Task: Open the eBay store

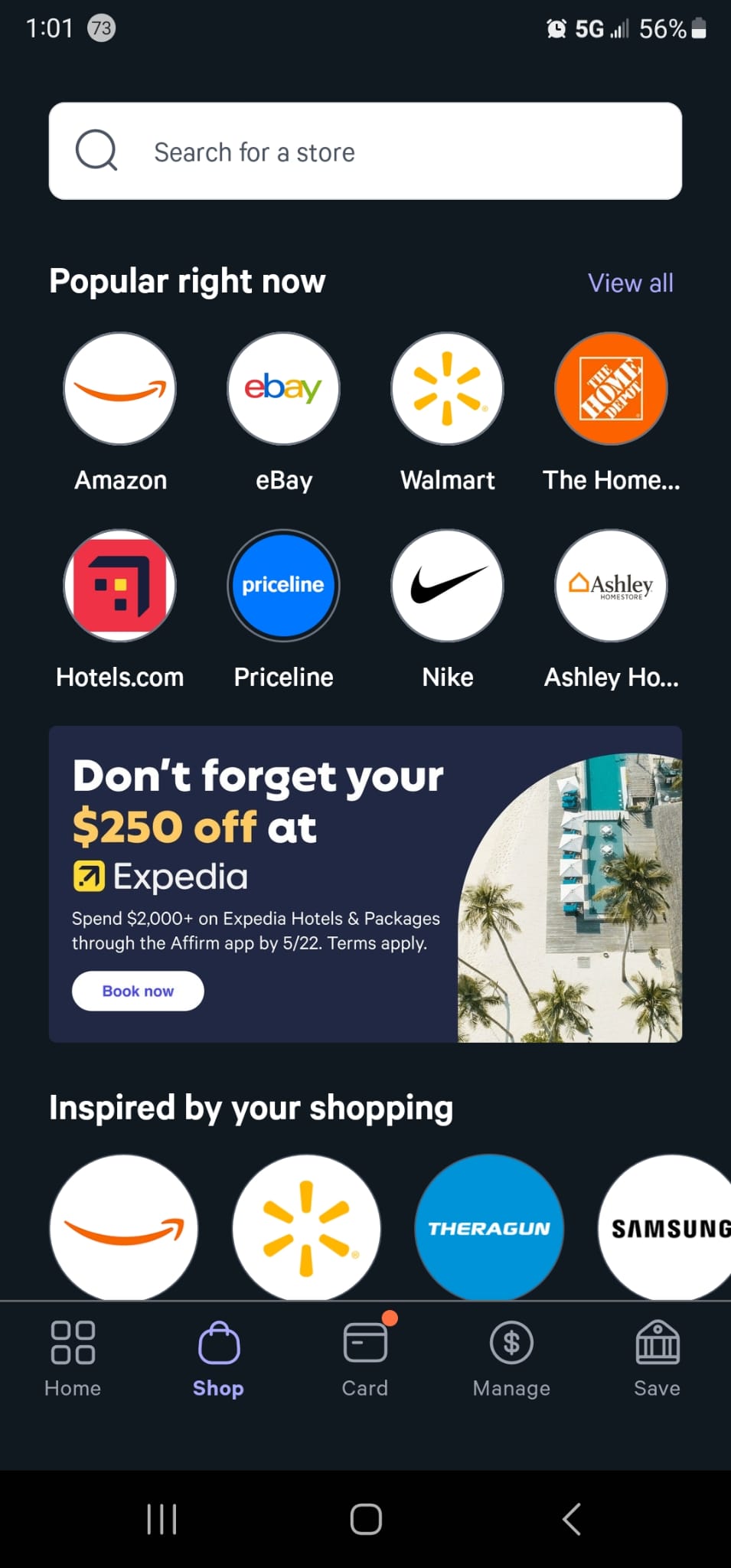Action: (x=283, y=389)
